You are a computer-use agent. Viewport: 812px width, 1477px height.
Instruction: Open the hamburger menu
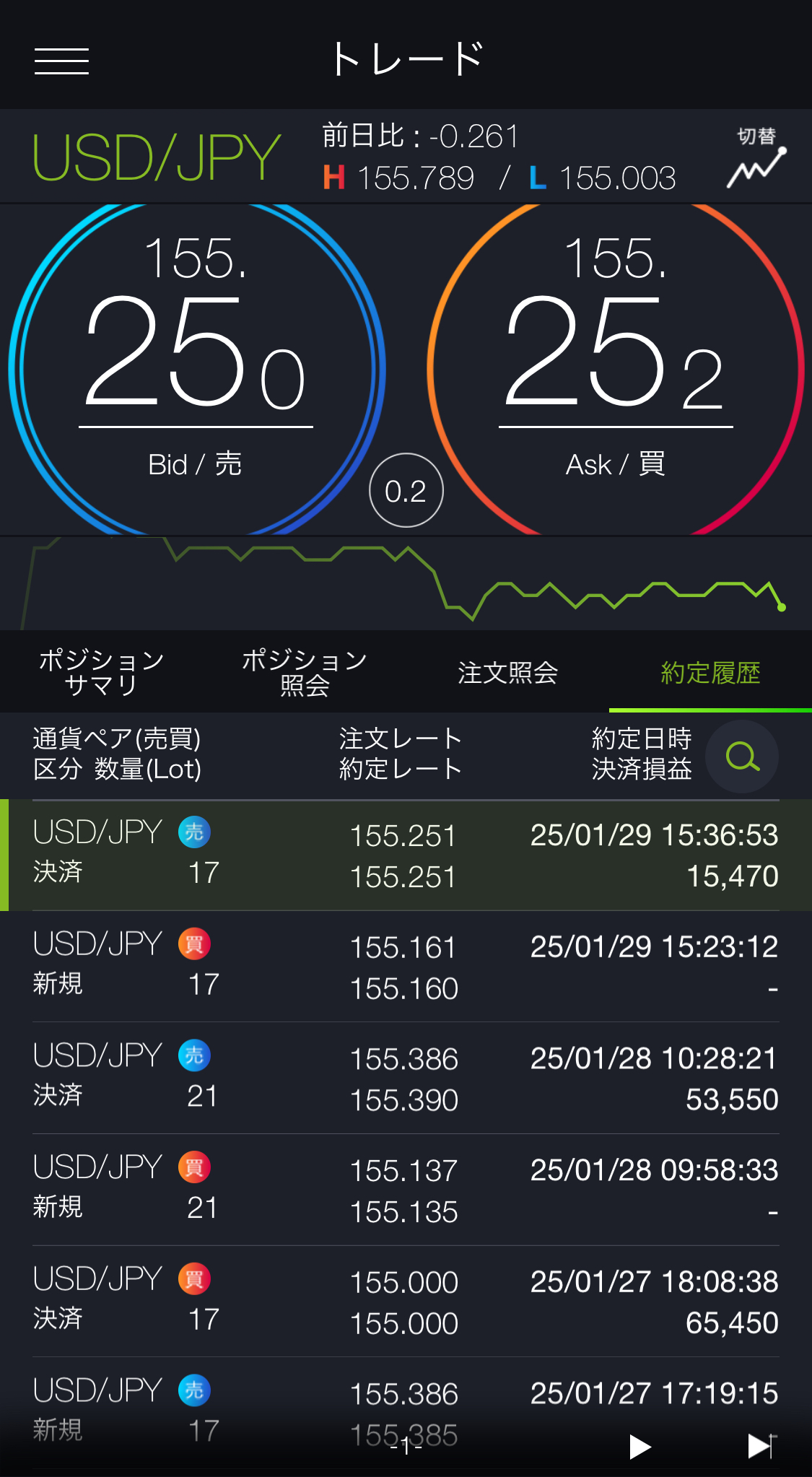[x=61, y=61]
